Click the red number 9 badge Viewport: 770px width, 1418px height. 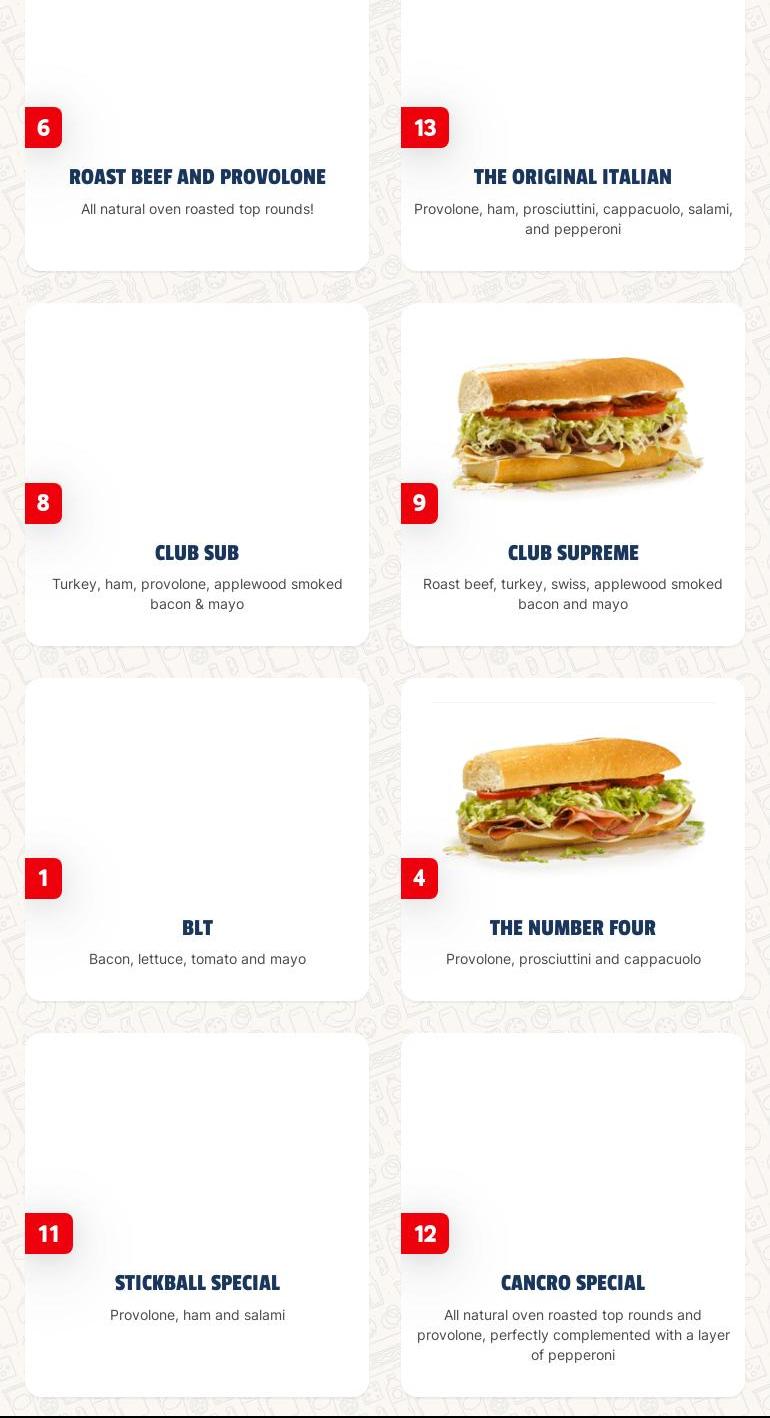click(x=419, y=504)
